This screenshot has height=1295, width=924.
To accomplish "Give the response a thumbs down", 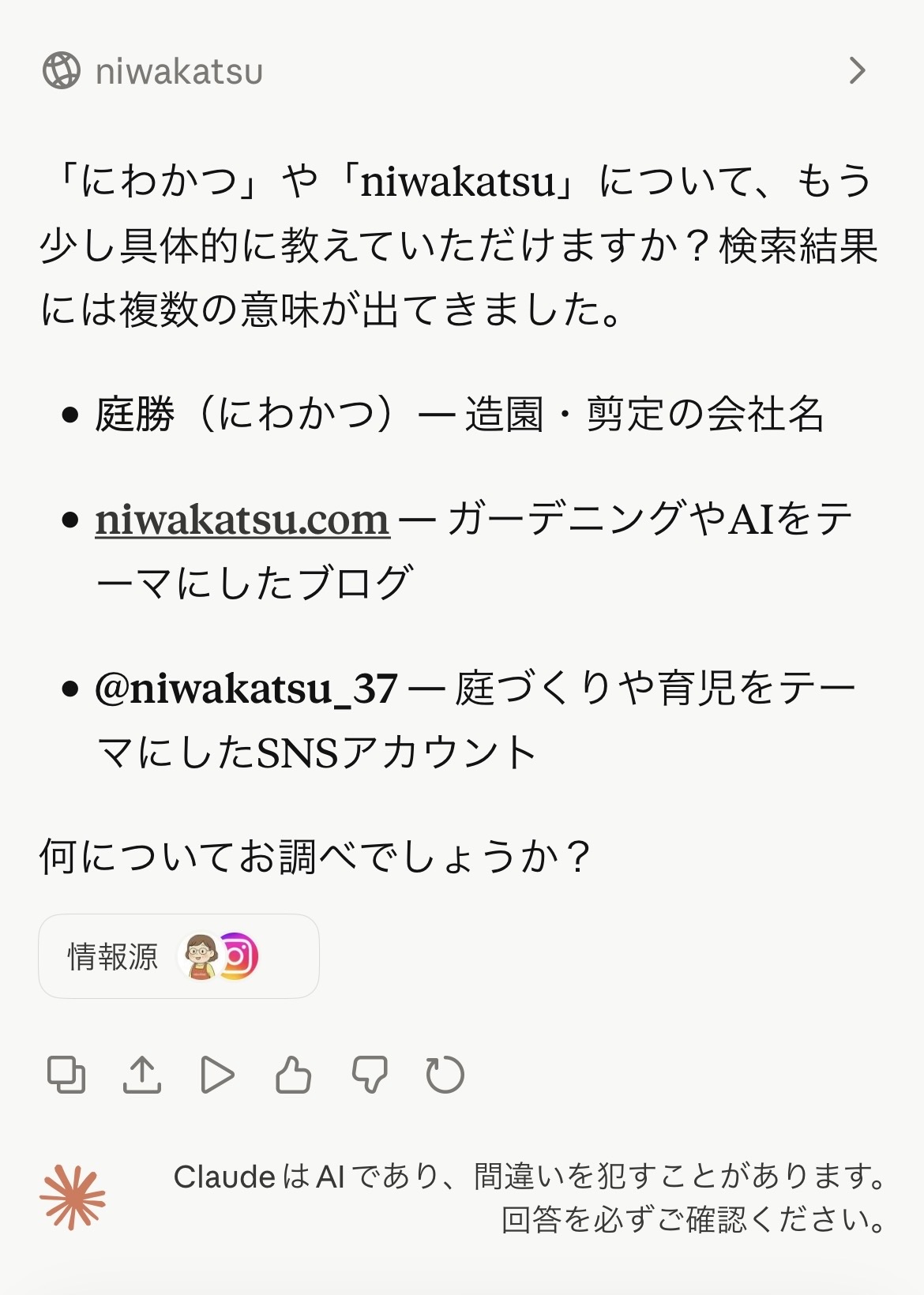I will pos(369,1075).
